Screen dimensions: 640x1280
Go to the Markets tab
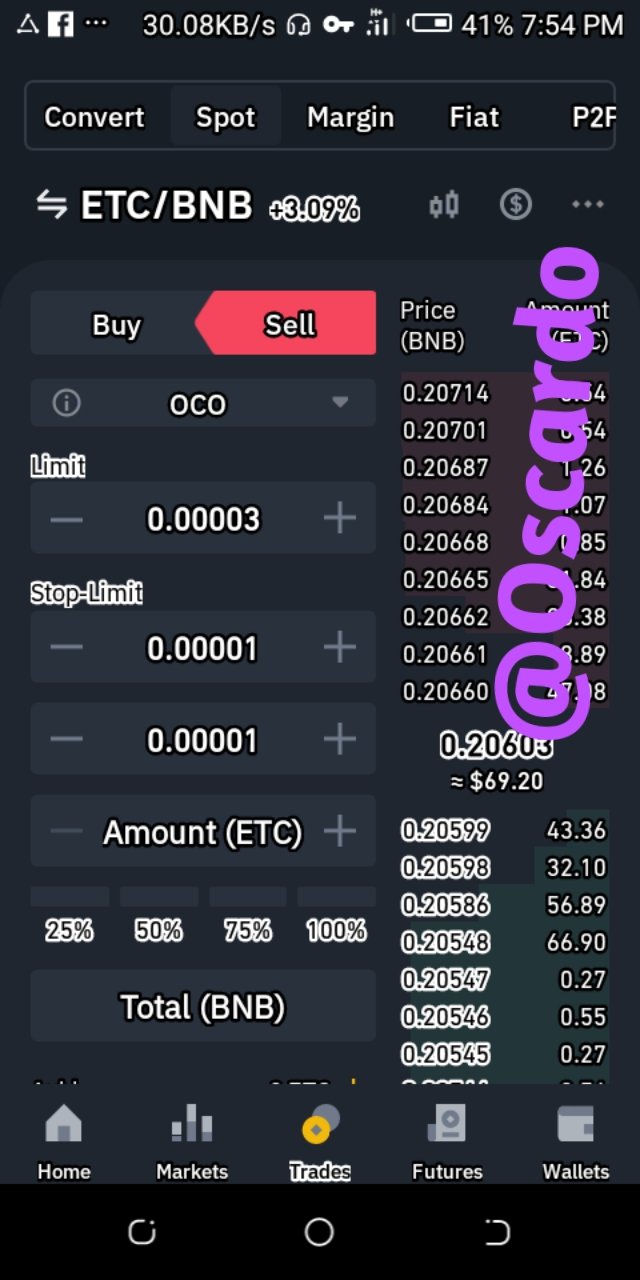coord(192,1141)
